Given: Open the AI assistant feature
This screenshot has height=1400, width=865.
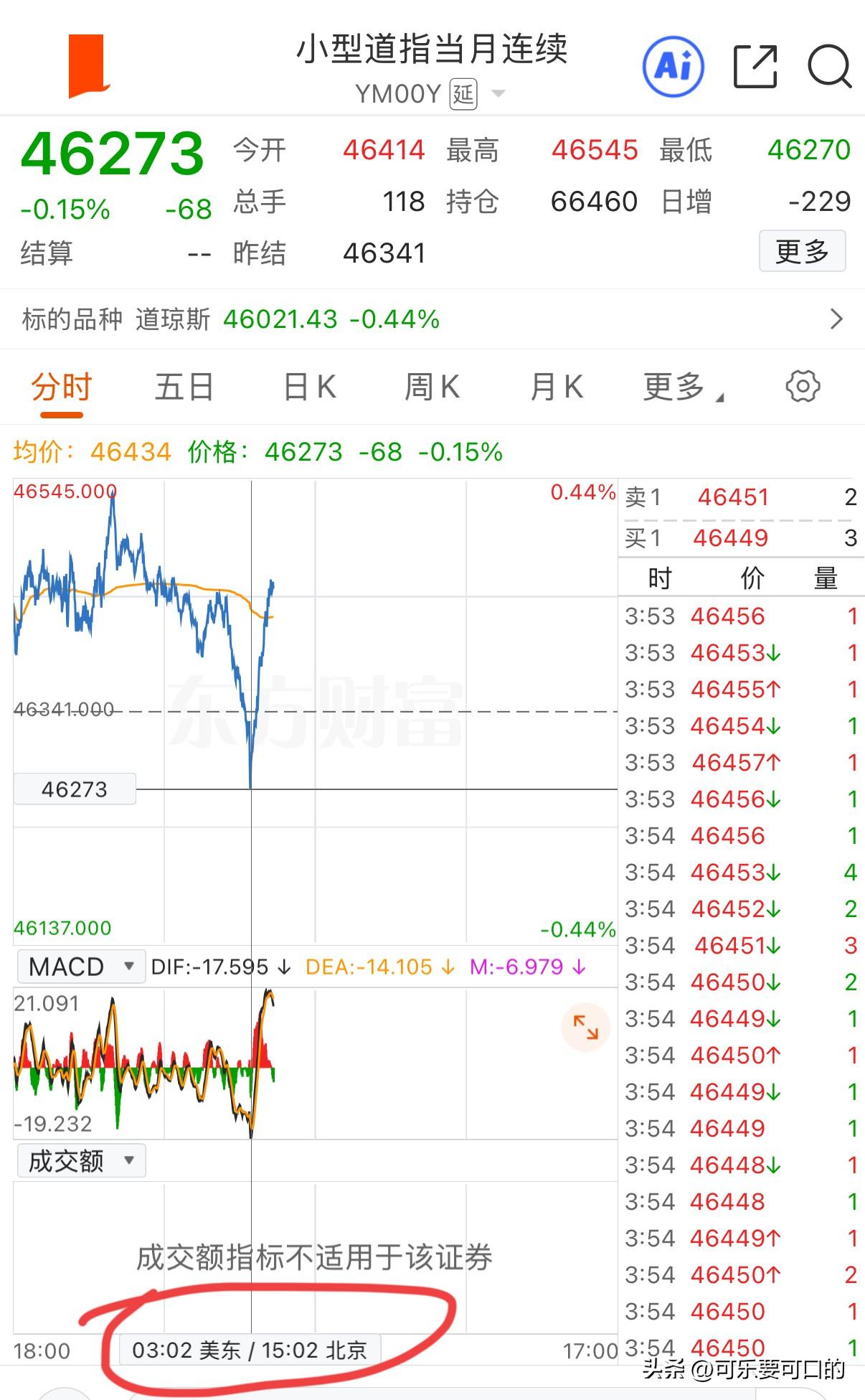Looking at the screenshot, I should [x=673, y=65].
